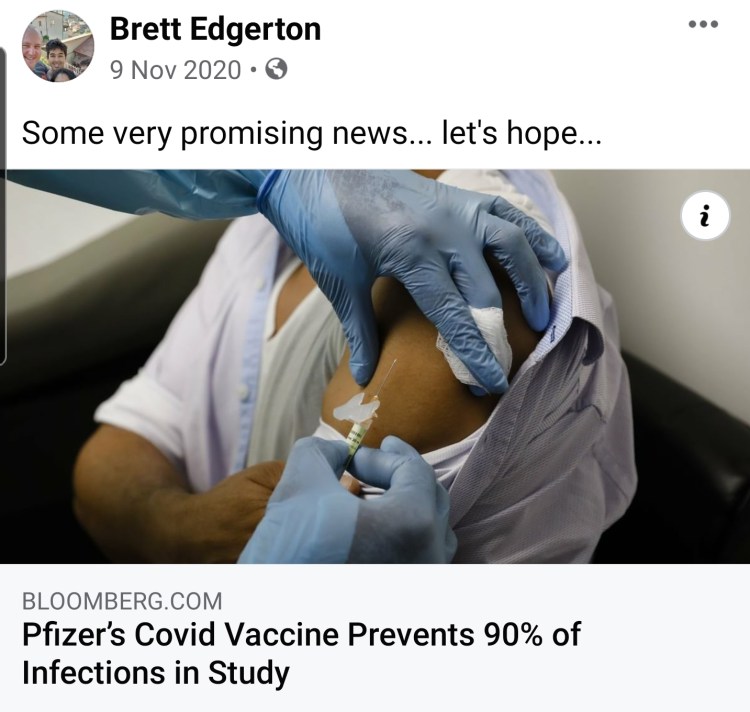750x712 pixels.
Task: Tap the info icon on the article image
Action: (x=705, y=216)
